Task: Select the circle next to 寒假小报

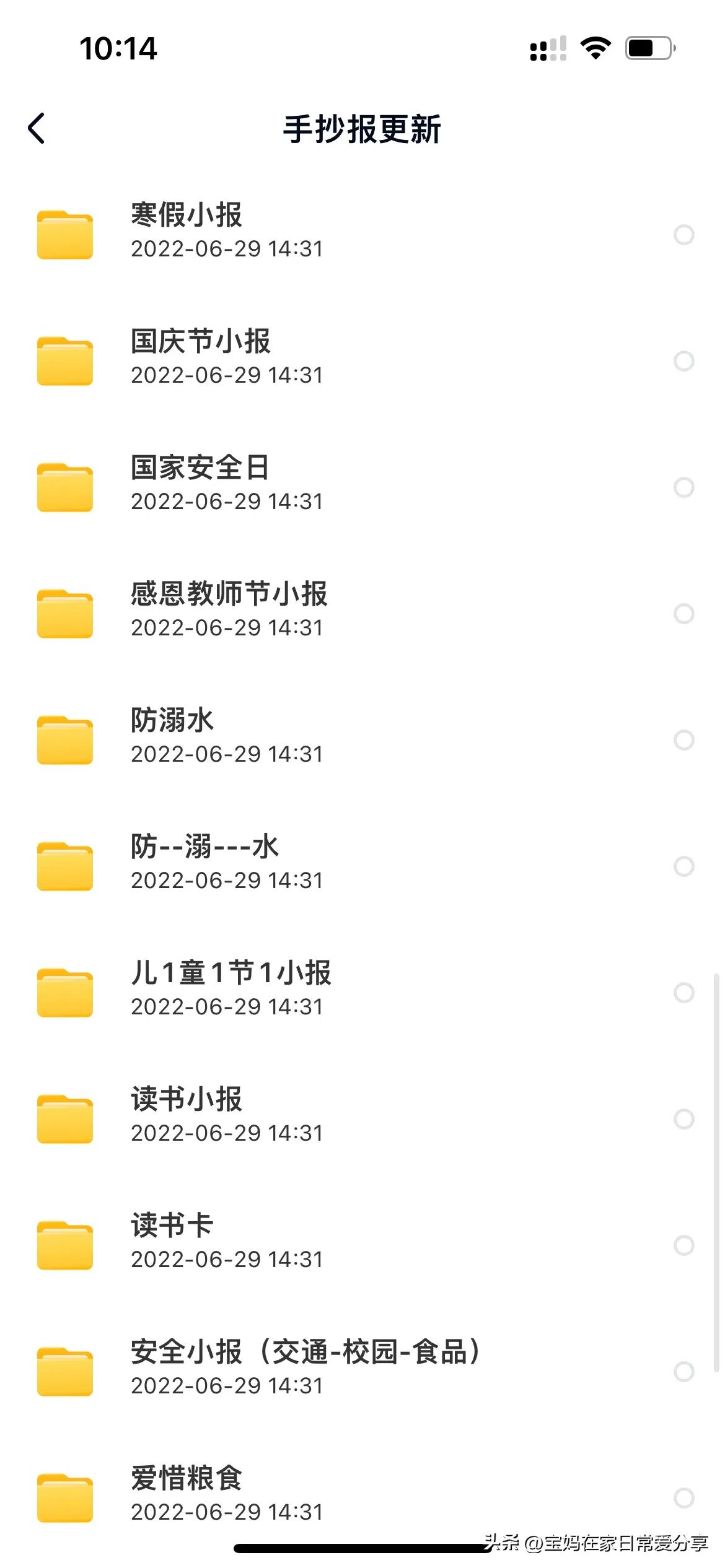Action: point(683,235)
